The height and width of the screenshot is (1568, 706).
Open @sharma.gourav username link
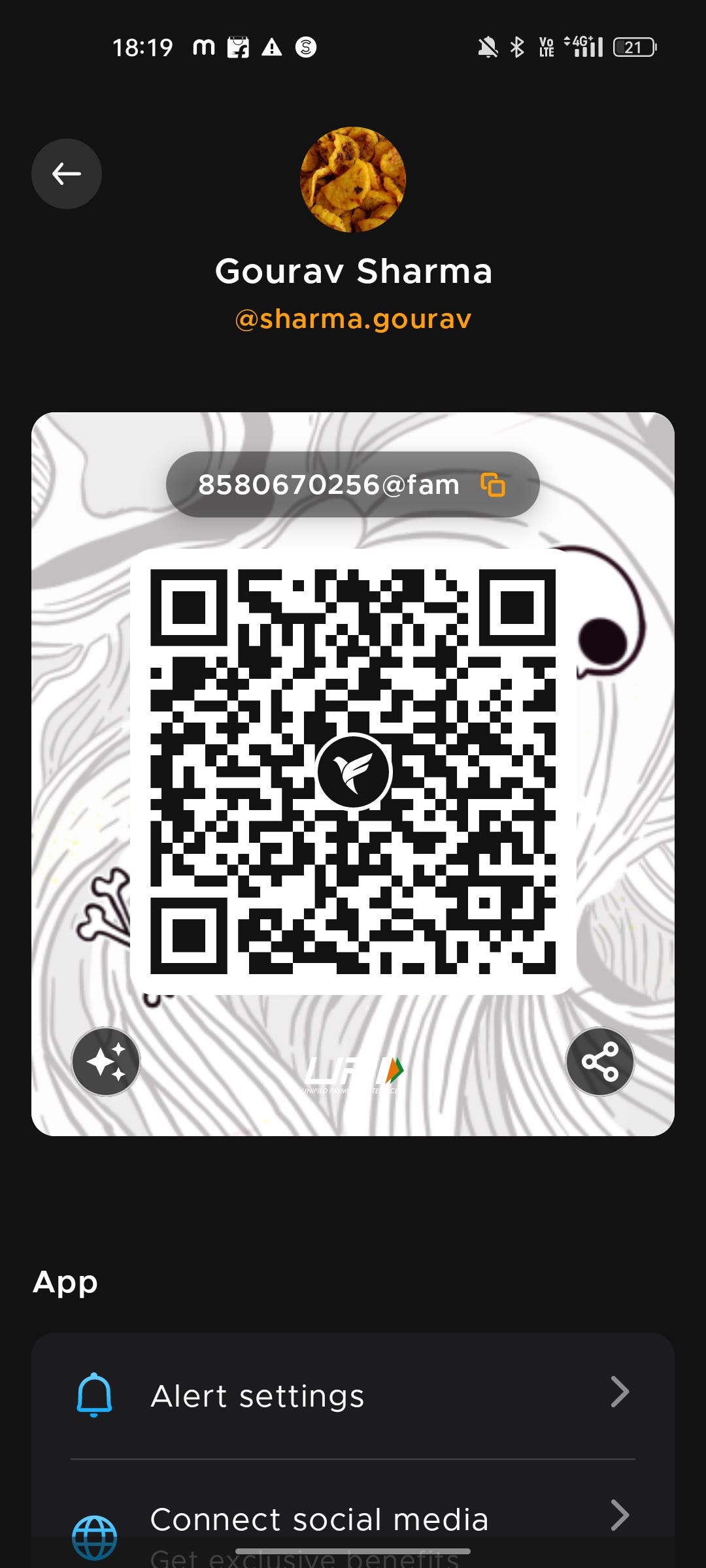[x=353, y=318]
